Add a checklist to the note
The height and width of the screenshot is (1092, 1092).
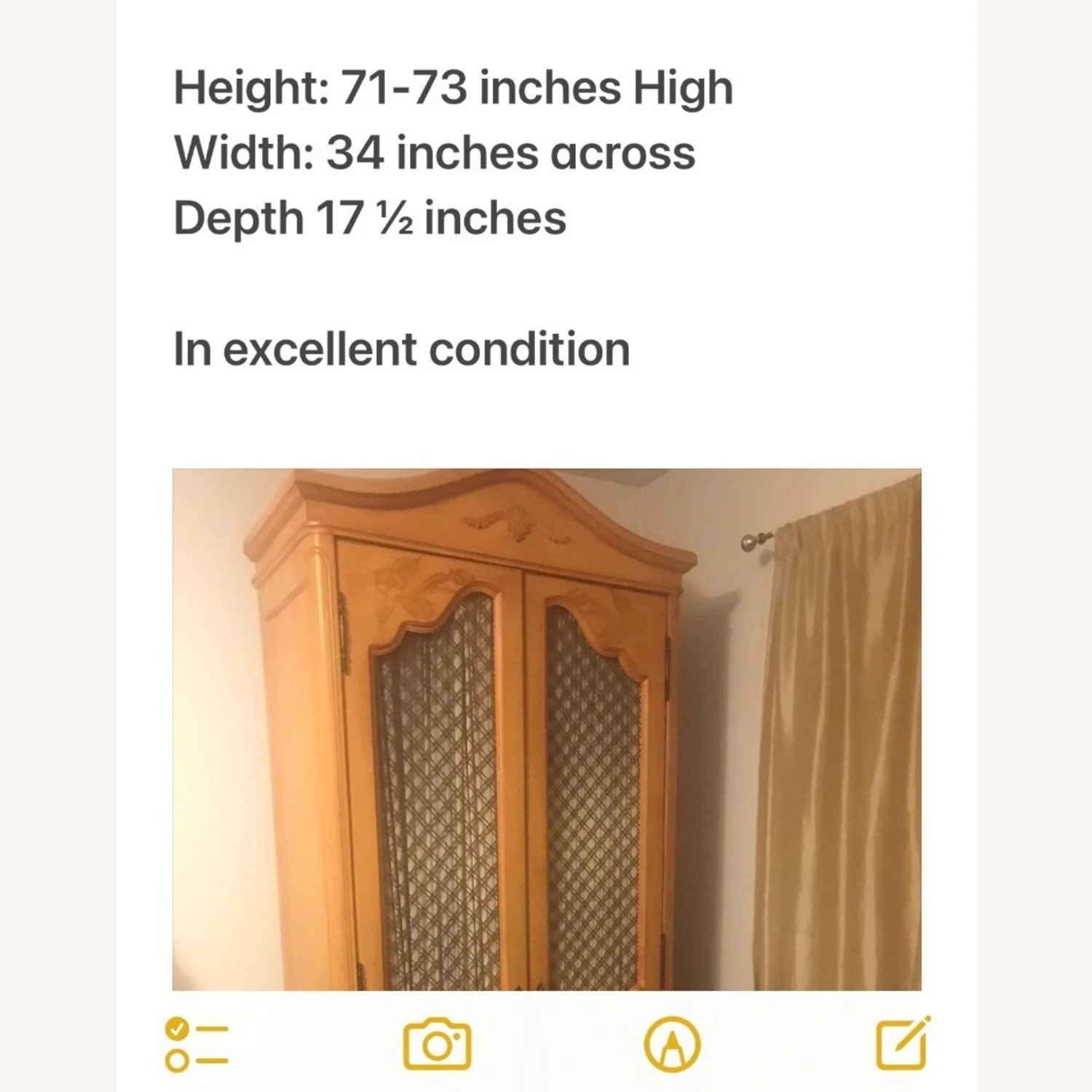197,1045
